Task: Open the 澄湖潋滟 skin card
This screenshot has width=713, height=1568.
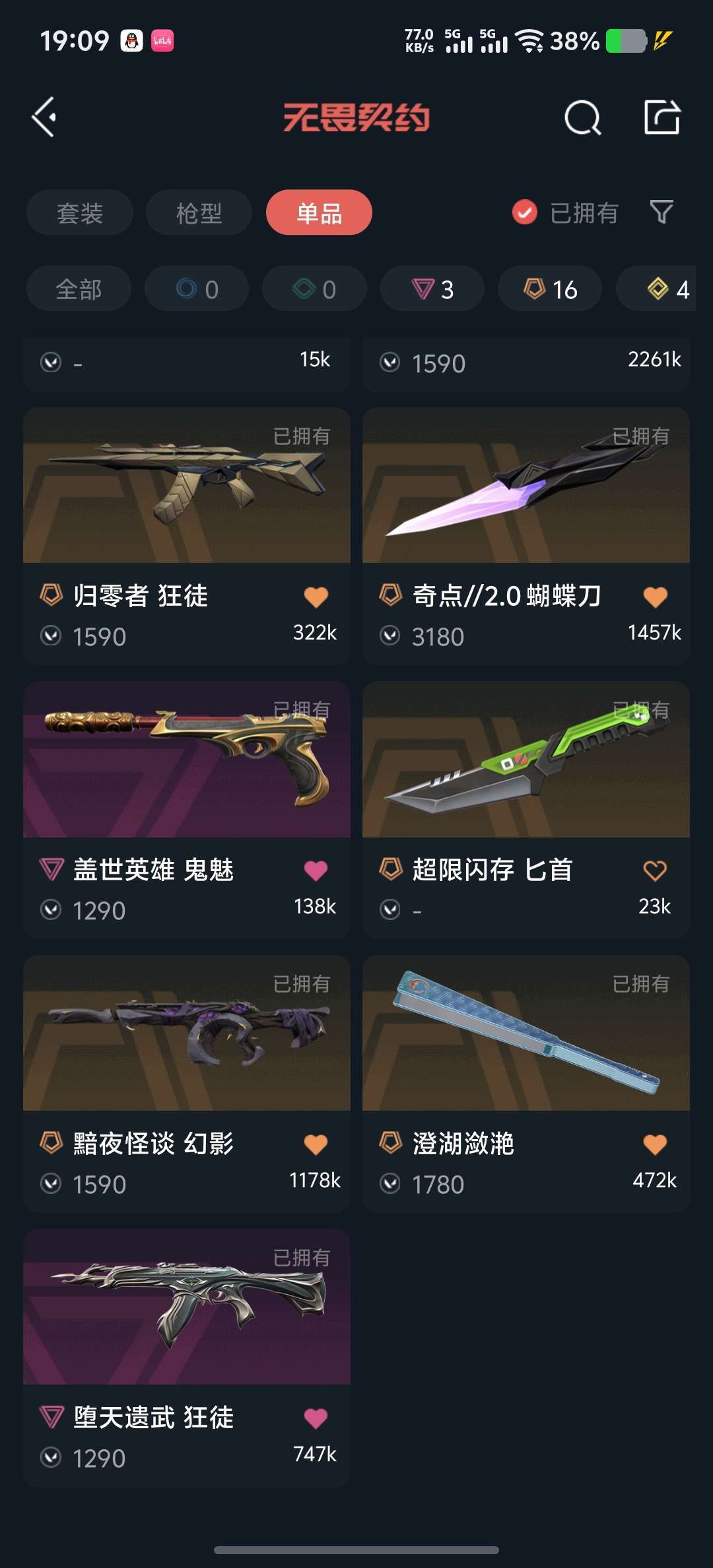Action: [526, 1083]
